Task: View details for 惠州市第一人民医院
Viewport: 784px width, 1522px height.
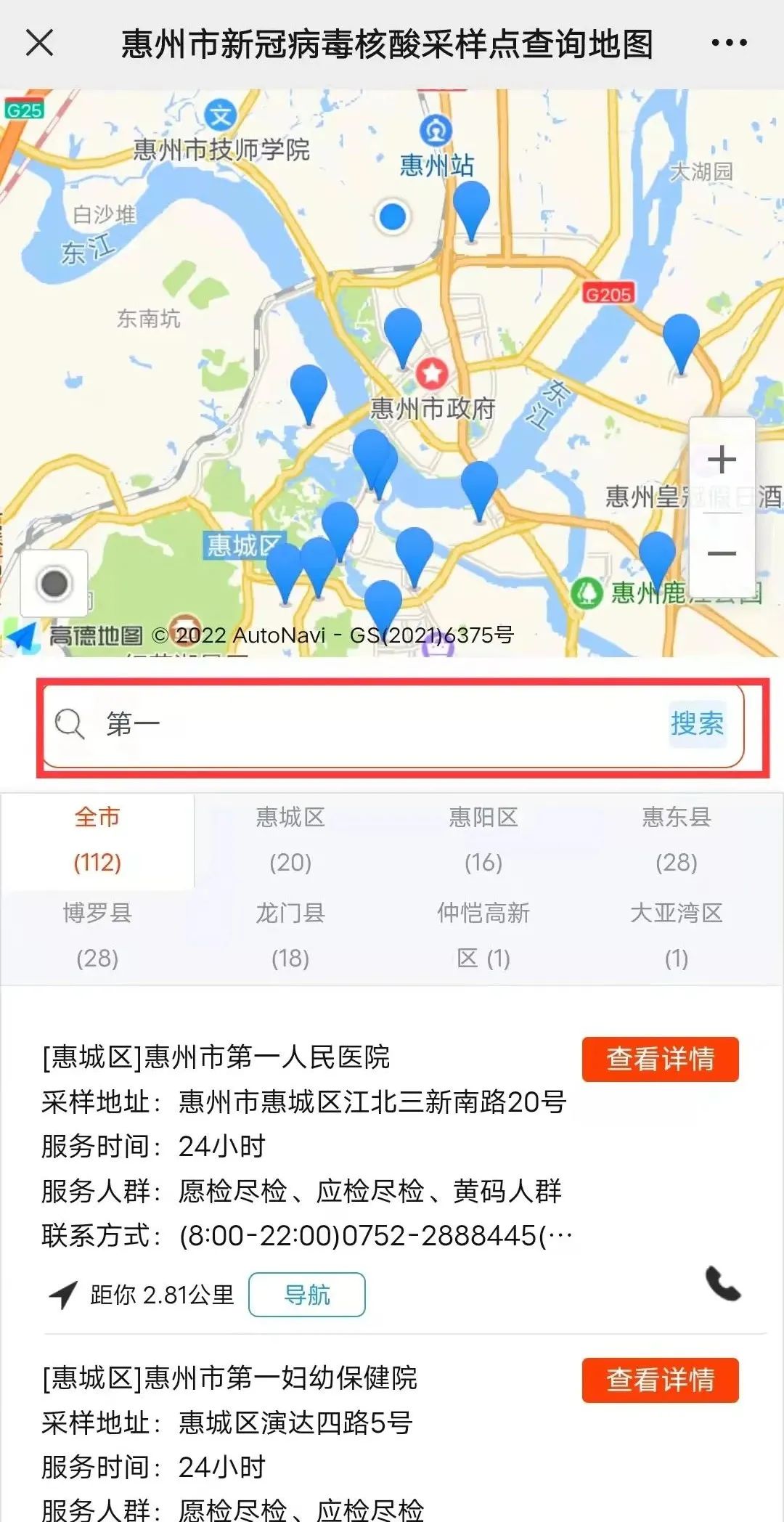Action: tap(660, 1059)
